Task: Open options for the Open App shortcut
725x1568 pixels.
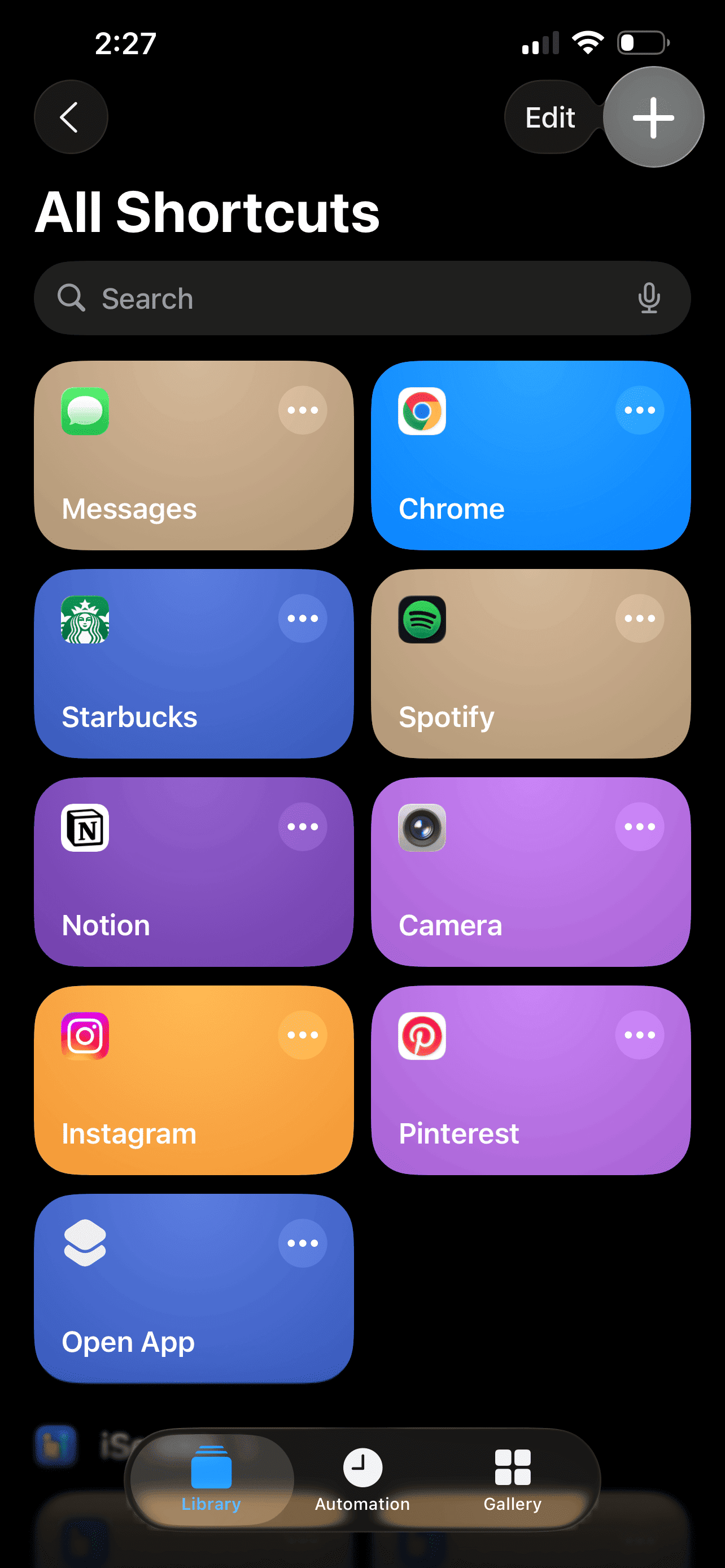Action: (303, 1243)
